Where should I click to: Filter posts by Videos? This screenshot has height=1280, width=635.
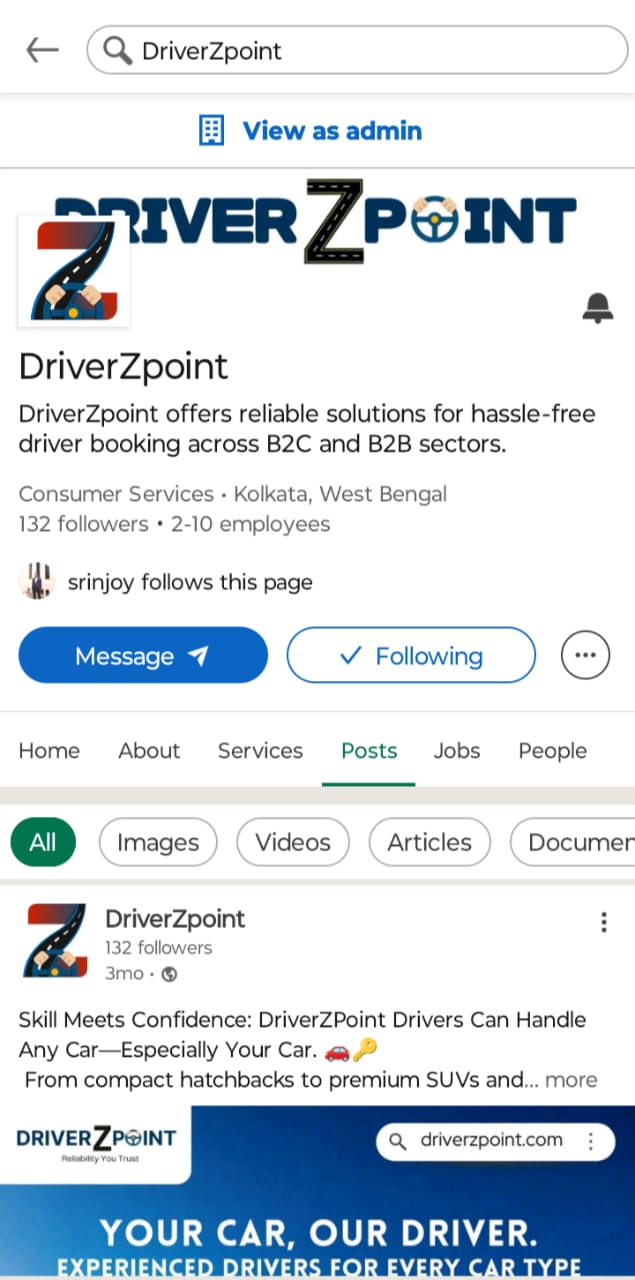293,842
